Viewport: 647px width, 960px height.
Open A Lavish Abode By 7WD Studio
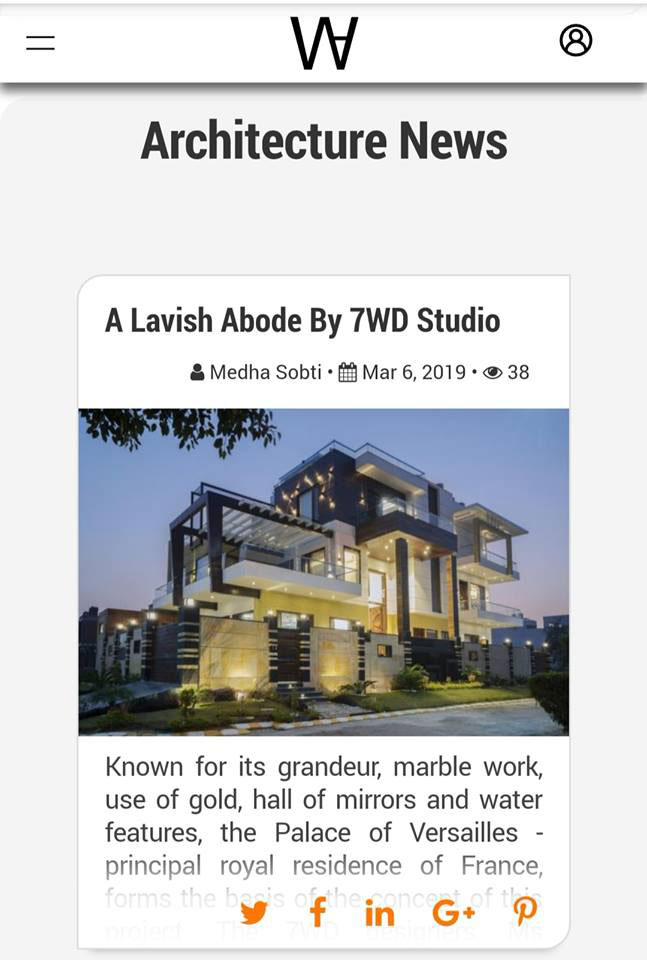coord(302,321)
